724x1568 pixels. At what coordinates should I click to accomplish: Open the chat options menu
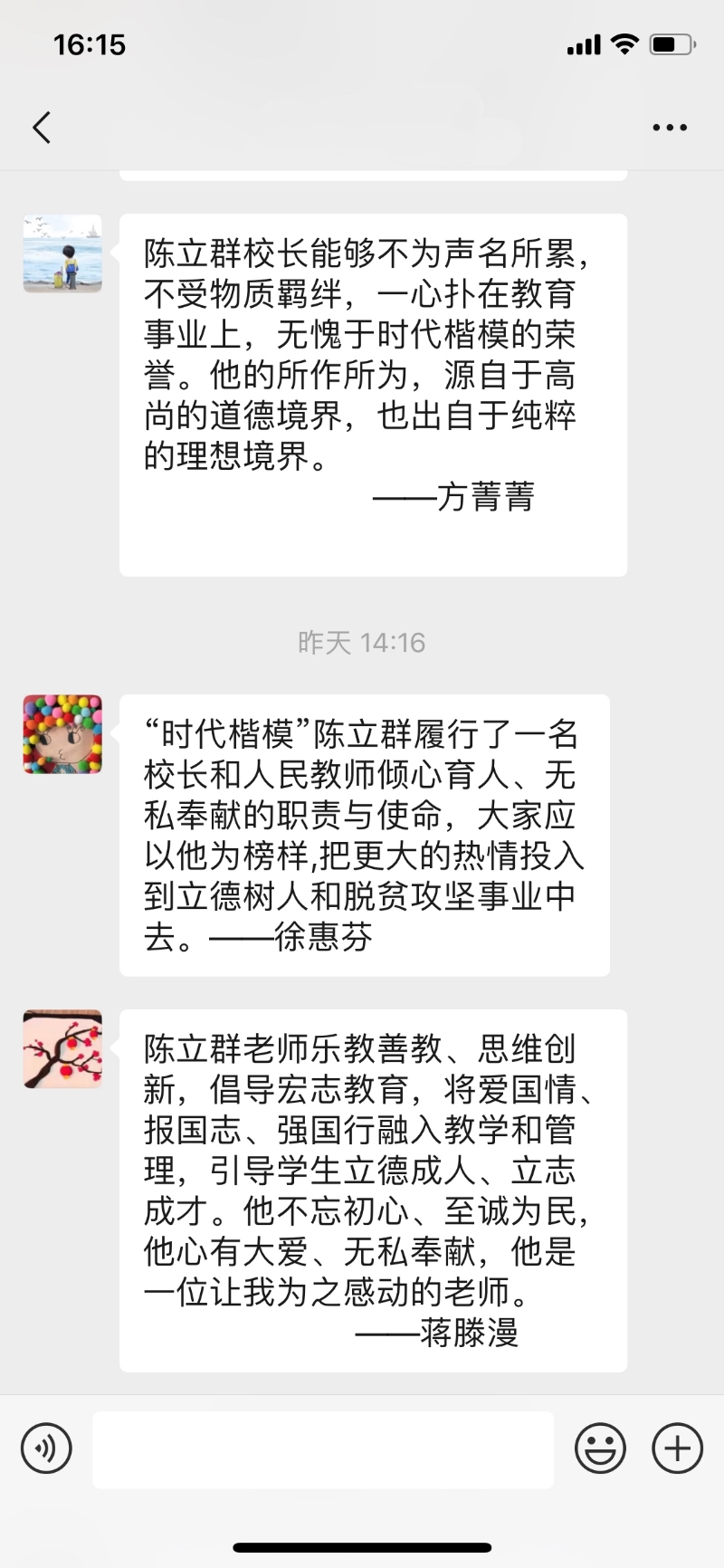[x=670, y=128]
